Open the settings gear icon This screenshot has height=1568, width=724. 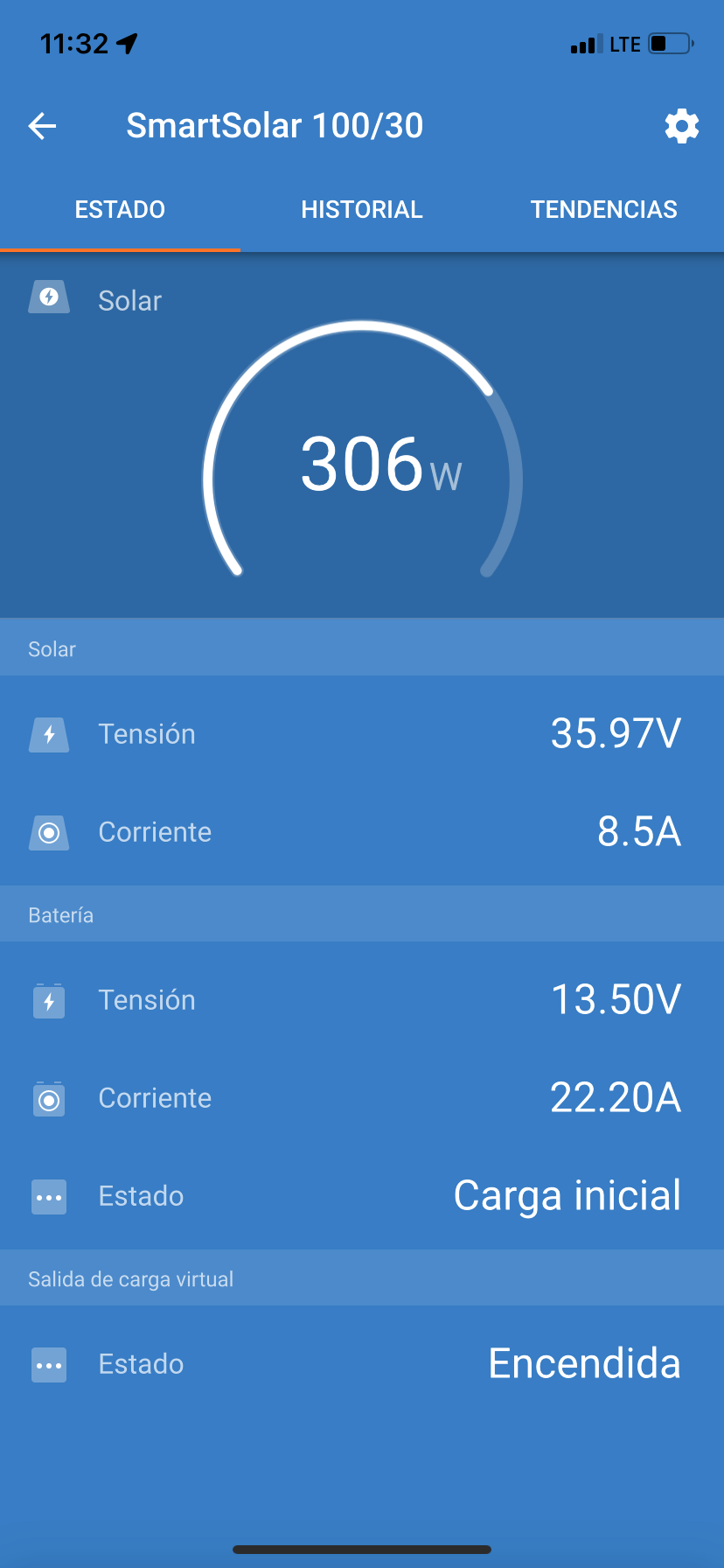pyautogui.click(x=681, y=126)
